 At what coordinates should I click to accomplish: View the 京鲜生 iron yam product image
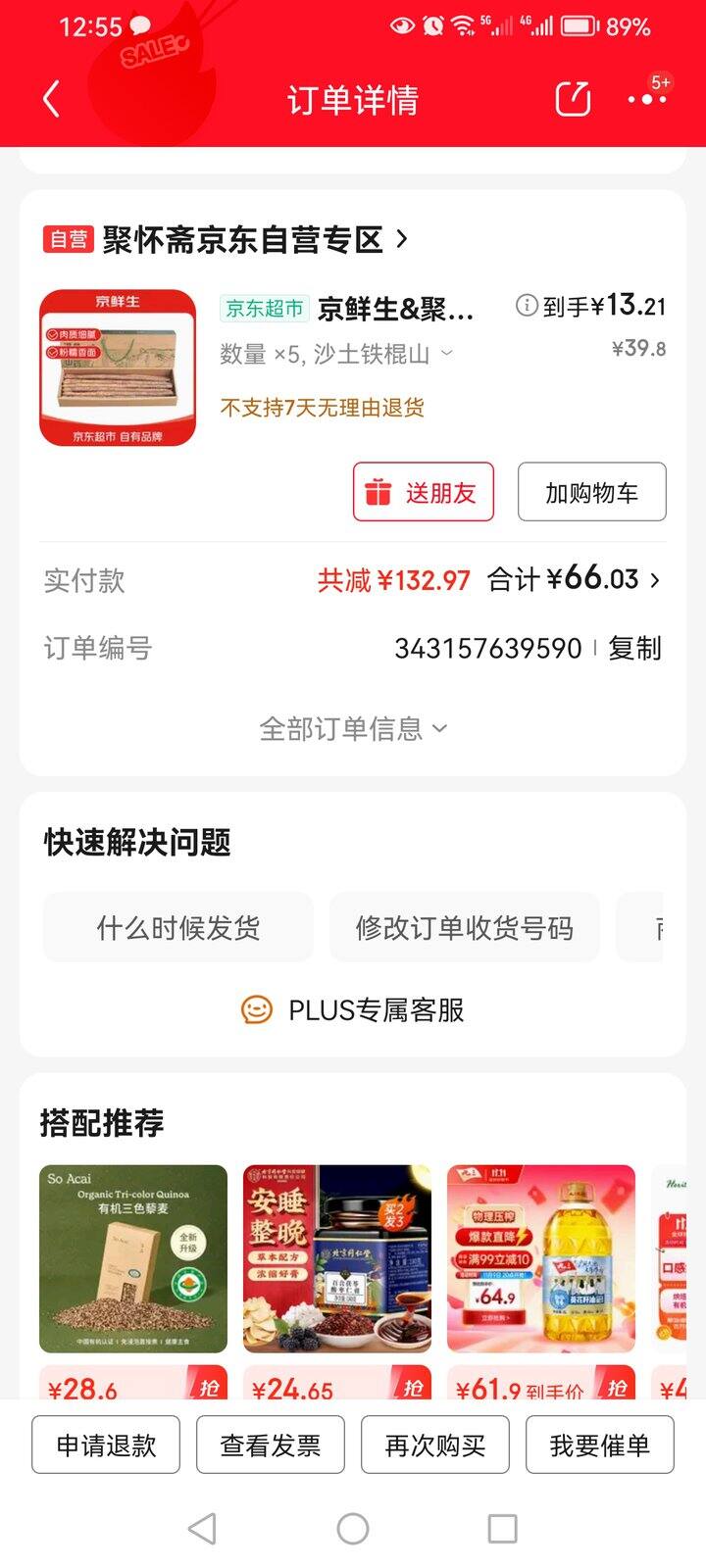point(118,367)
